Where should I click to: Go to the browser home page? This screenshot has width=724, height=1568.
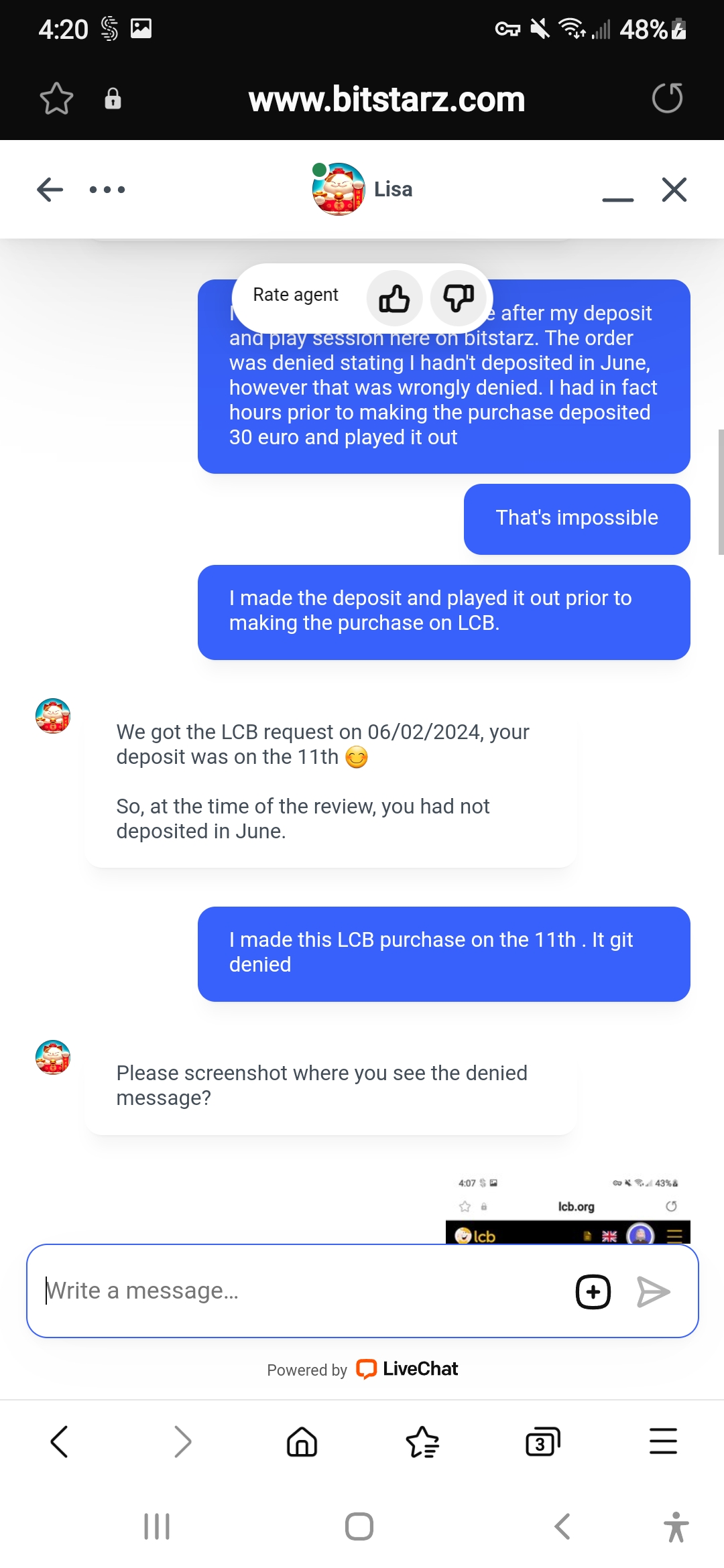click(x=302, y=1441)
